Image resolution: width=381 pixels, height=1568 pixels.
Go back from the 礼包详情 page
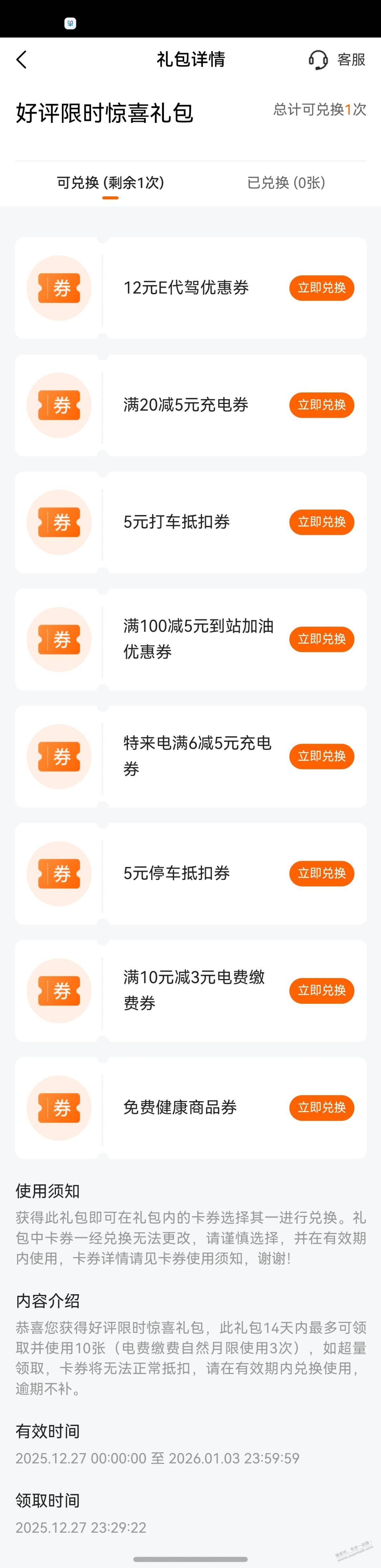pos(22,59)
